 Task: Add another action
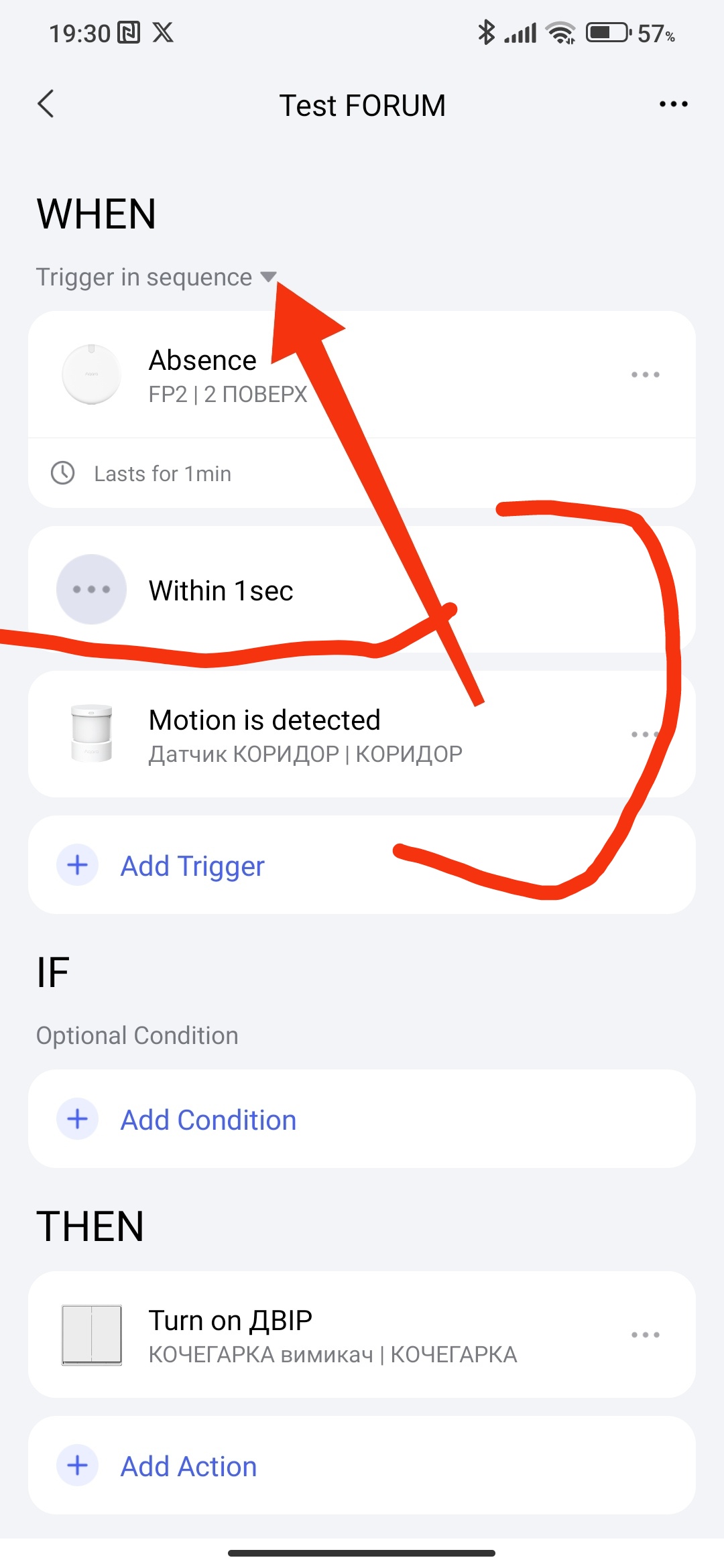click(x=188, y=1466)
